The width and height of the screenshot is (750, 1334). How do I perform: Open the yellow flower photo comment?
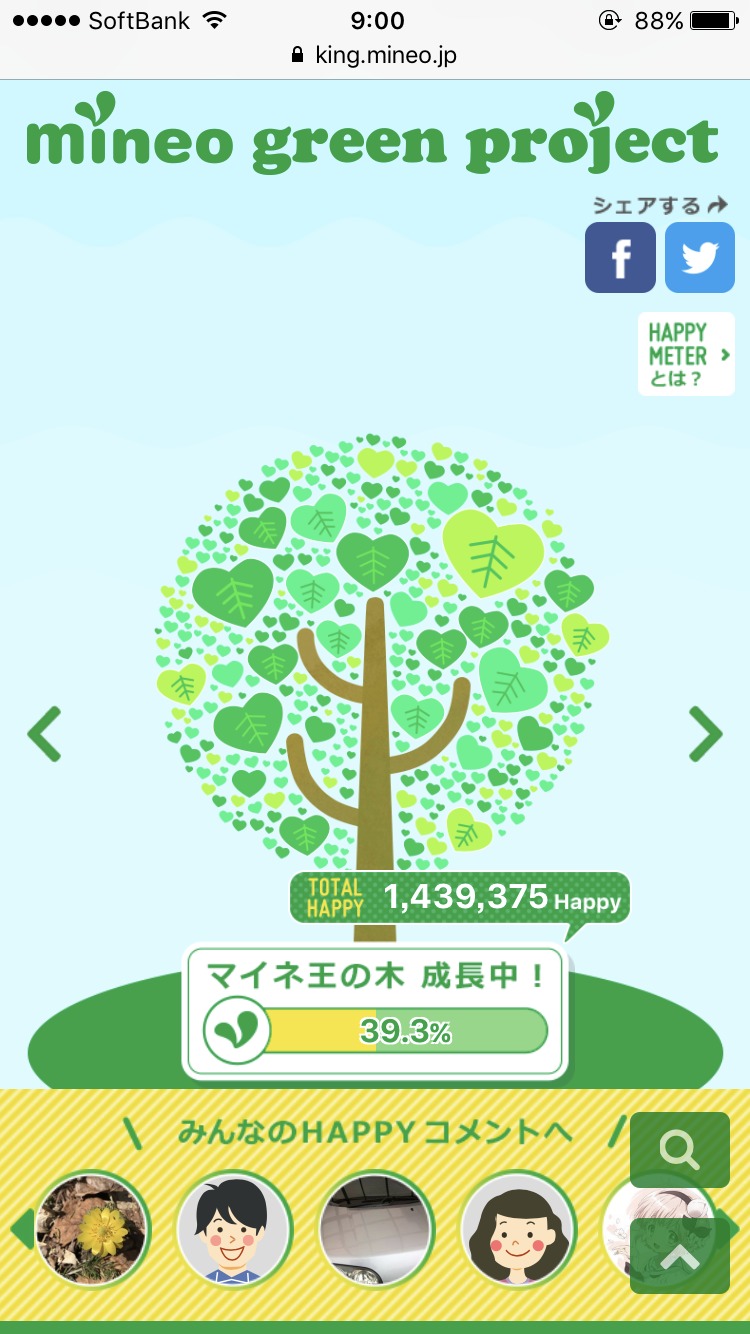pyautogui.click(x=92, y=1230)
